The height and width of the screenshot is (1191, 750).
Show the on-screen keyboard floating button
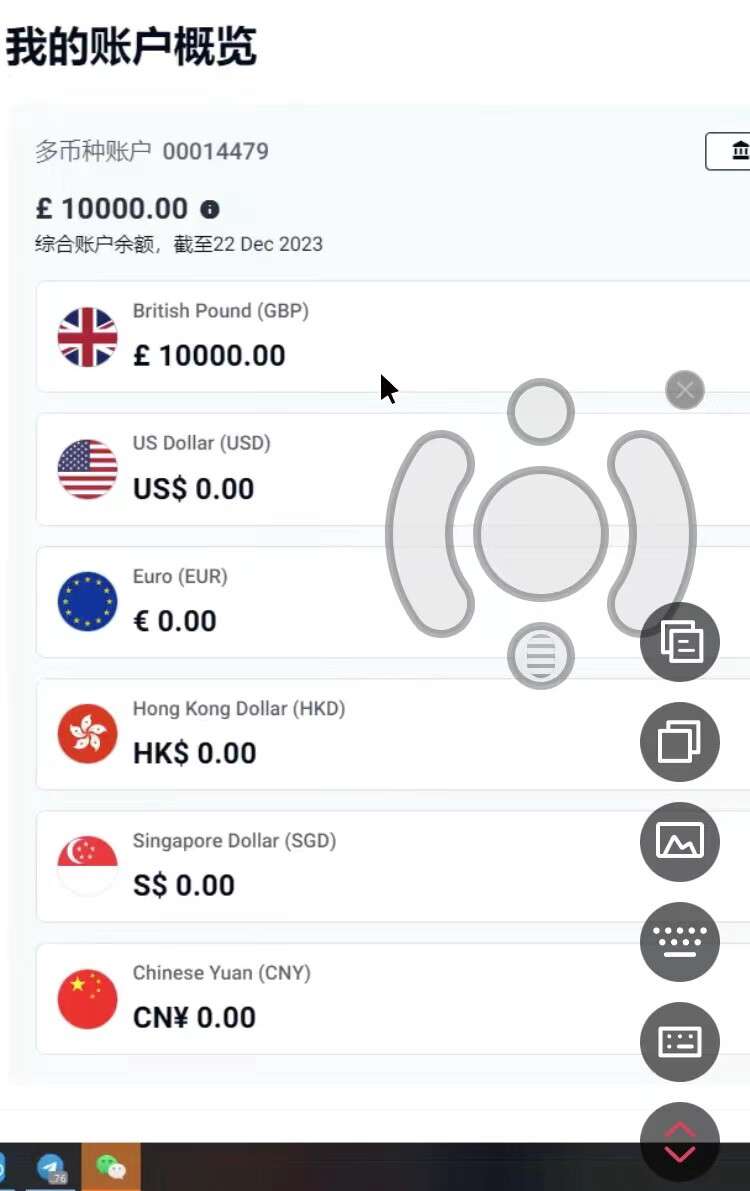point(680,942)
